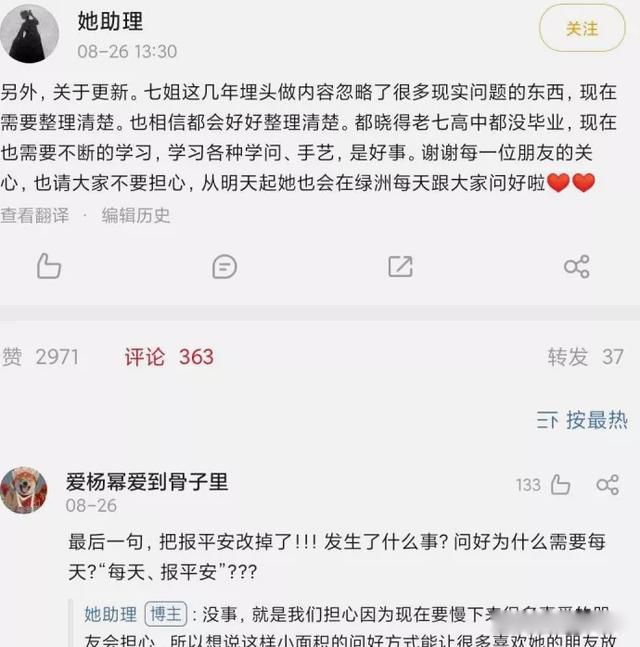Change comment sorting via 按最热

coord(582,420)
